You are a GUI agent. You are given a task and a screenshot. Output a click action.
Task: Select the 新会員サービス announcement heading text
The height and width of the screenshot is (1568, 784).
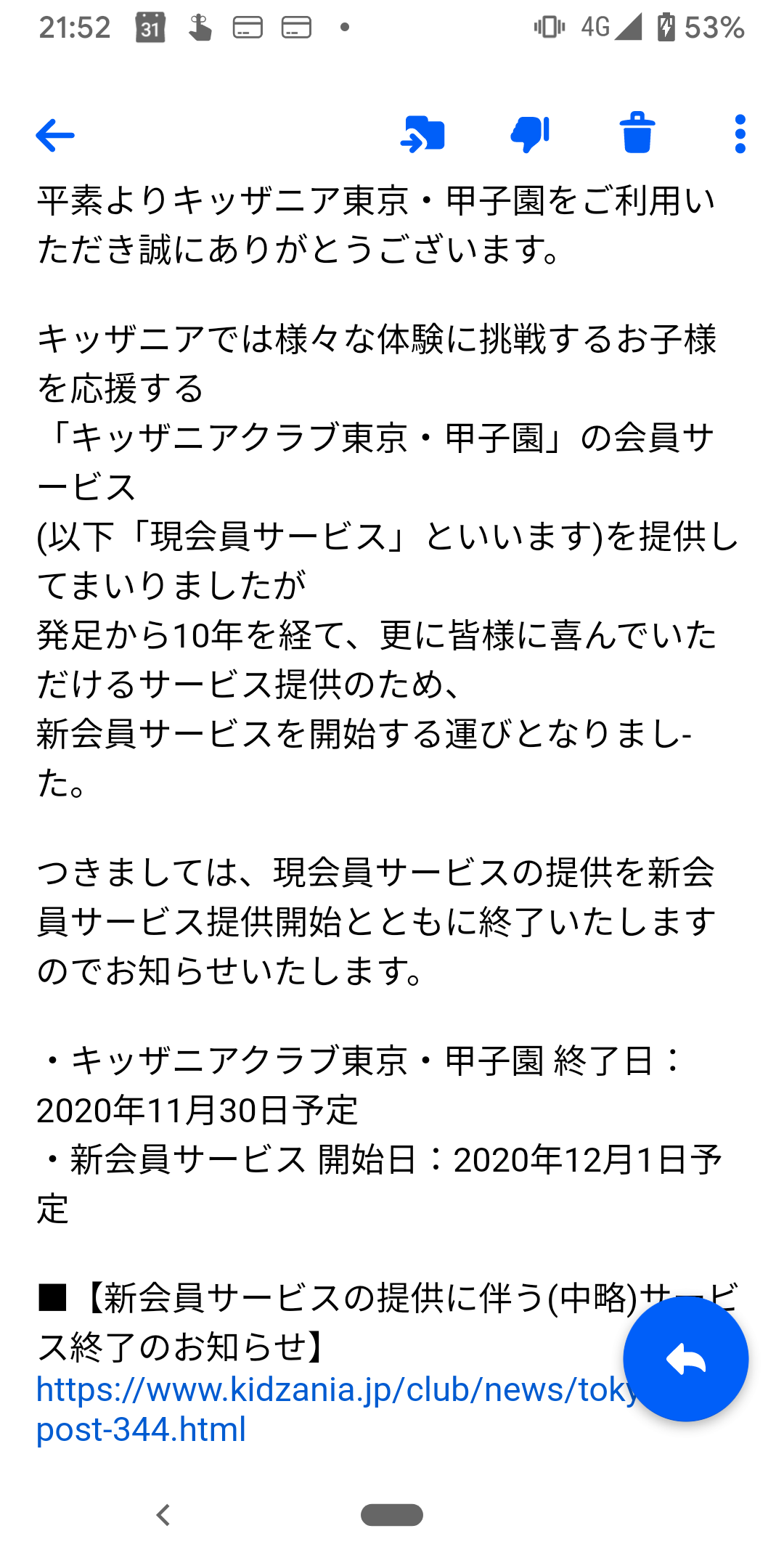(x=290, y=1307)
